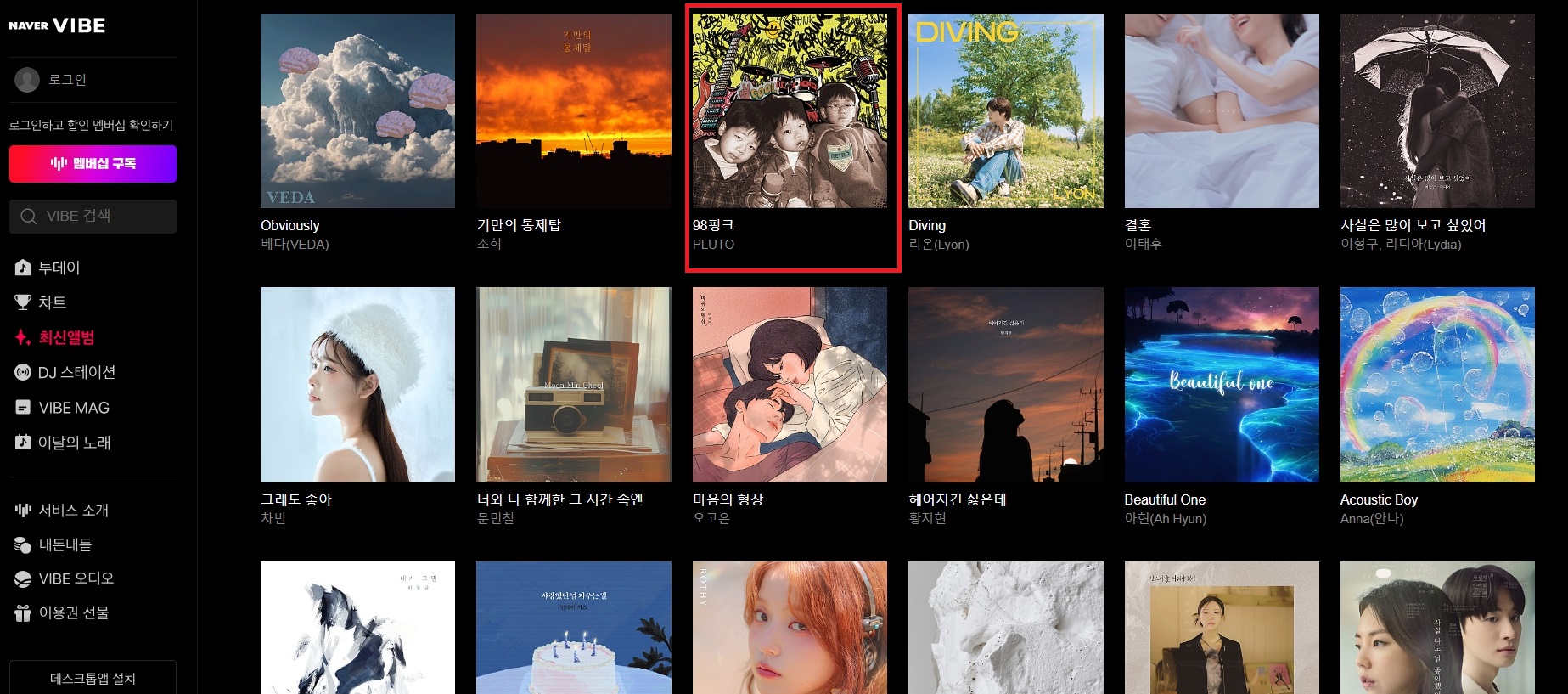Open the Beautiful One album by 아현
The width and height of the screenshot is (1568, 694).
click(1221, 385)
